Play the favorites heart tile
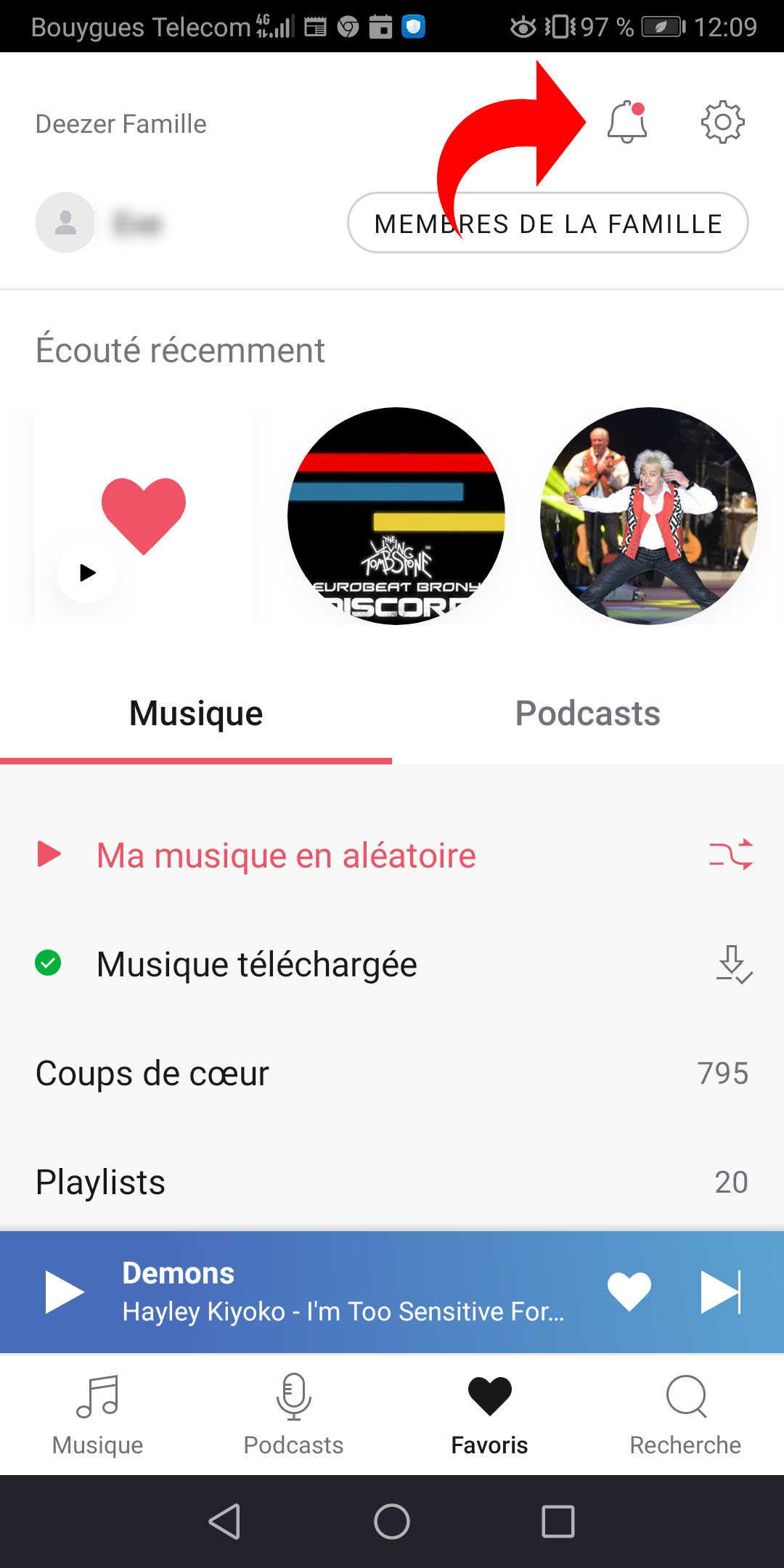Screen dimensions: 784x1568 87,573
